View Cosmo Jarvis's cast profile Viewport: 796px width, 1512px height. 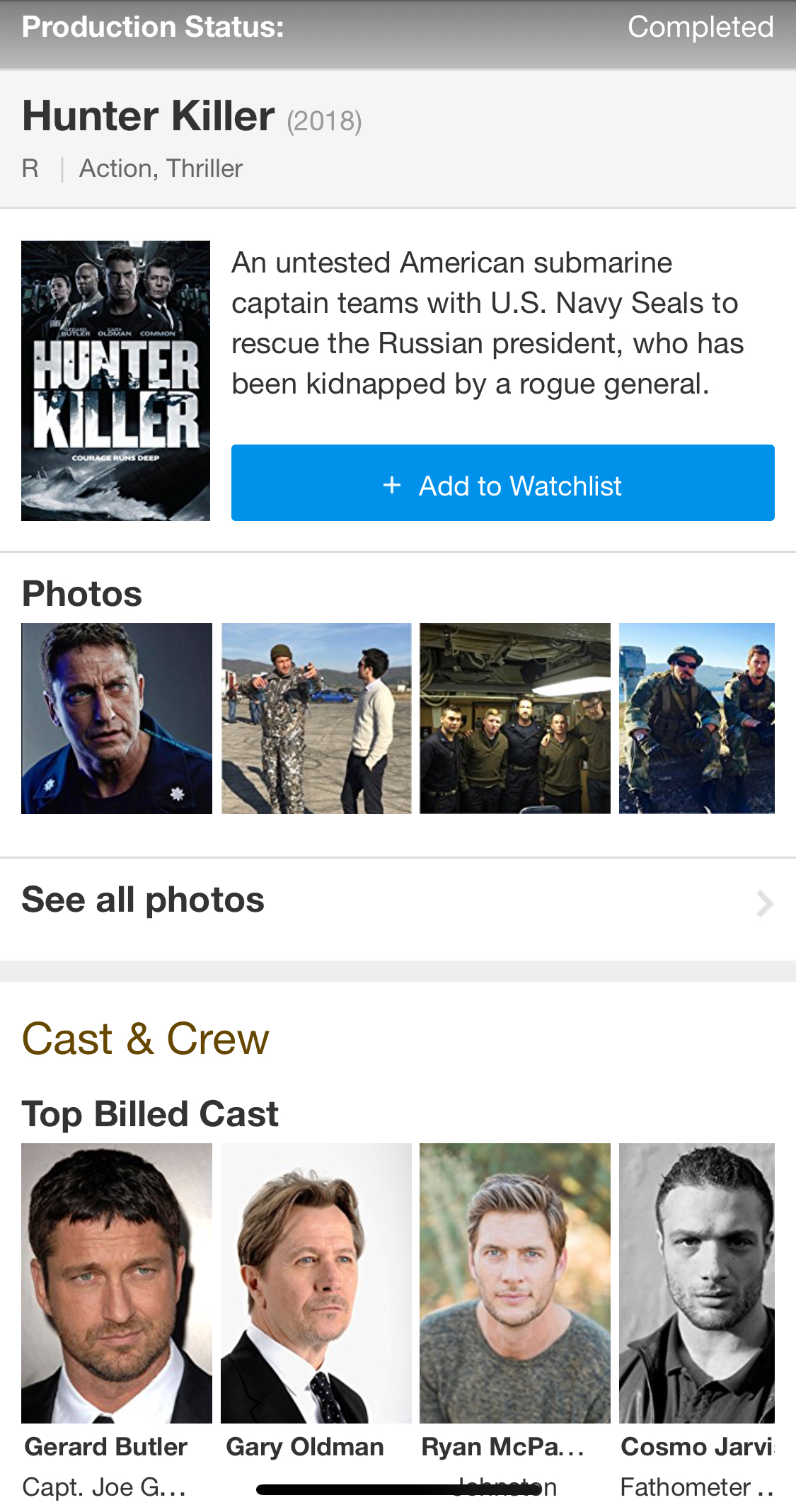[696, 1283]
